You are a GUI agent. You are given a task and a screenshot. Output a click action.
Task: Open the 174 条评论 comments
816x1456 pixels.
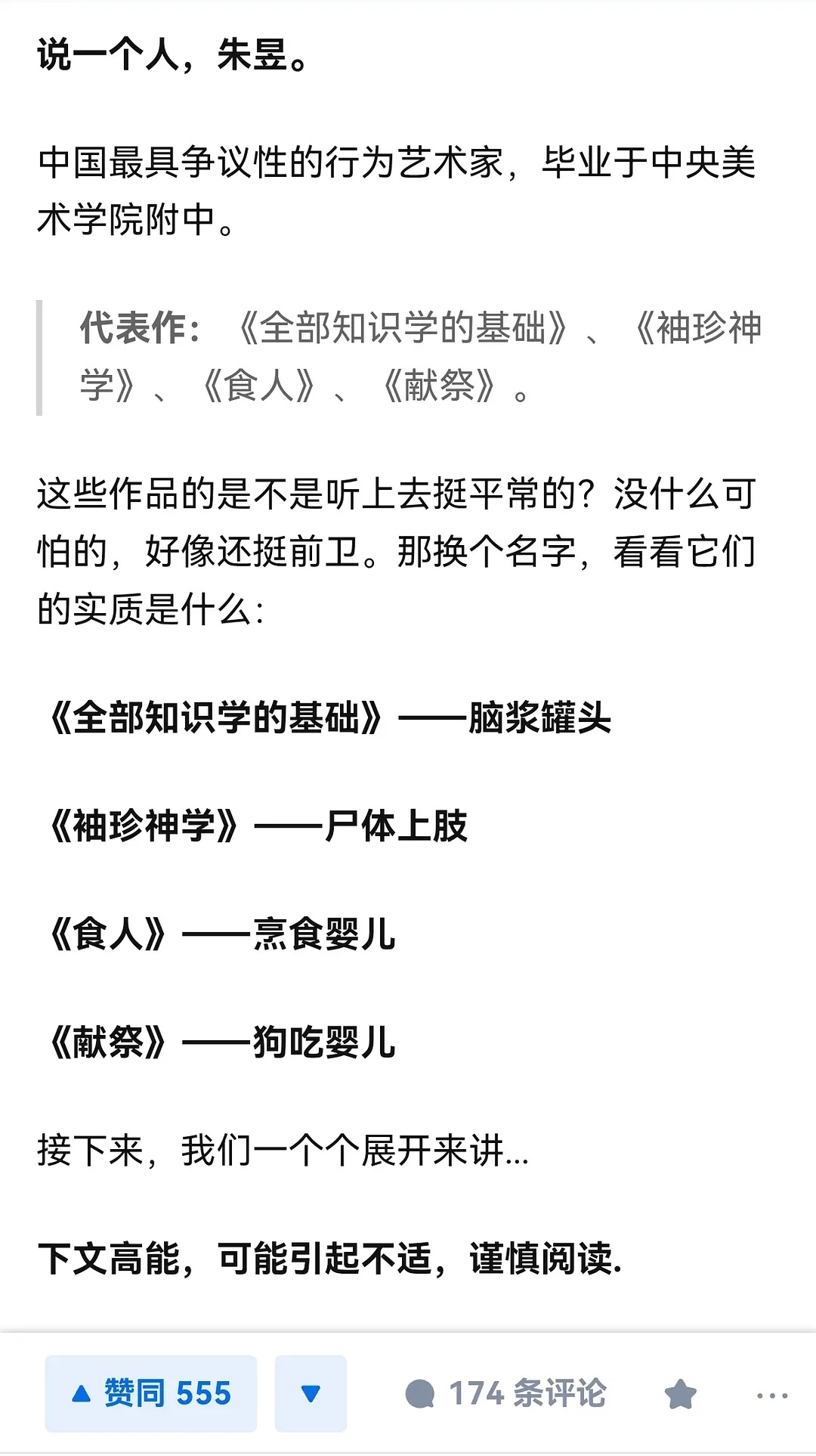coord(505,1393)
